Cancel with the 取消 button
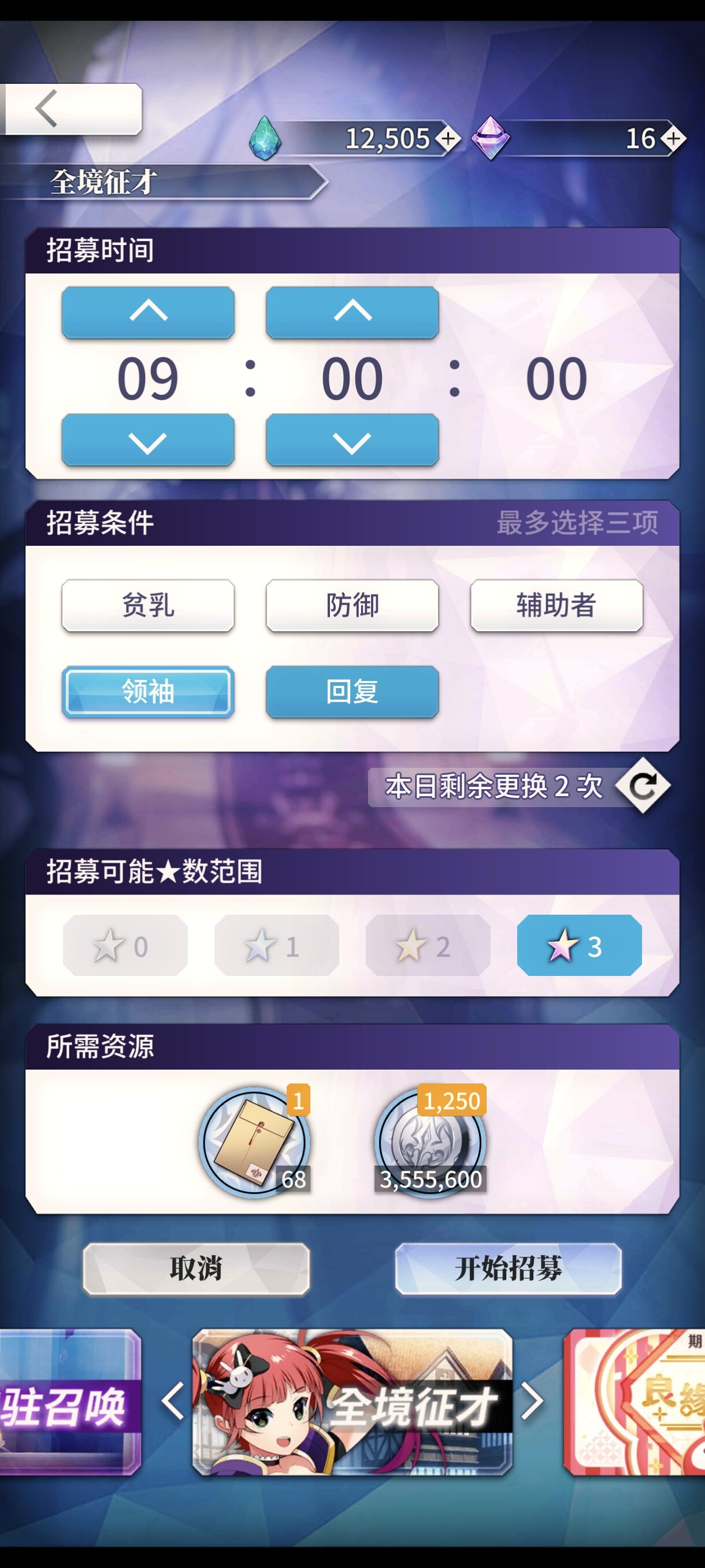Screen dimensions: 705x1568 click(196, 1269)
